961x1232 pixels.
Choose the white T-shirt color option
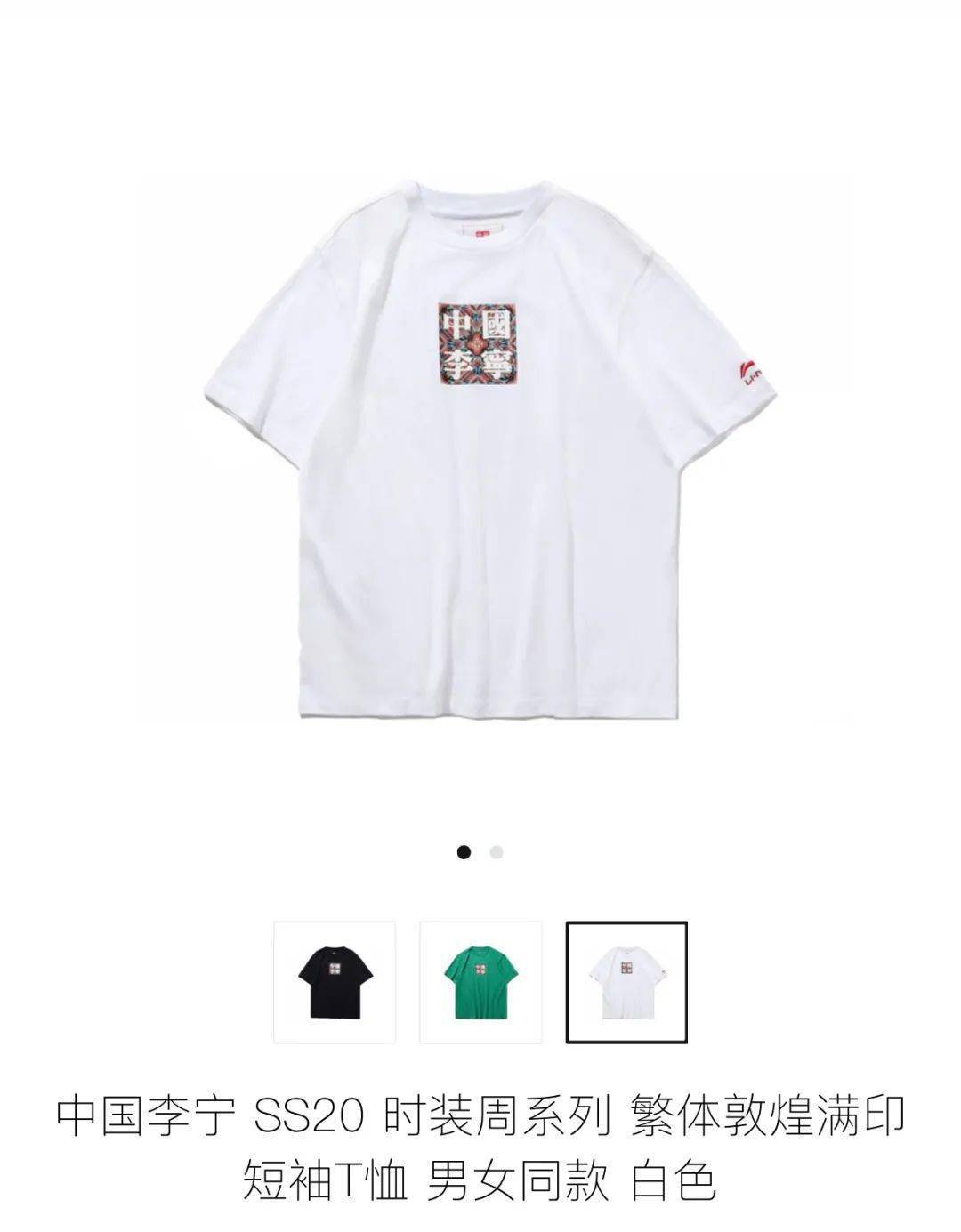[x=626, y=982]
